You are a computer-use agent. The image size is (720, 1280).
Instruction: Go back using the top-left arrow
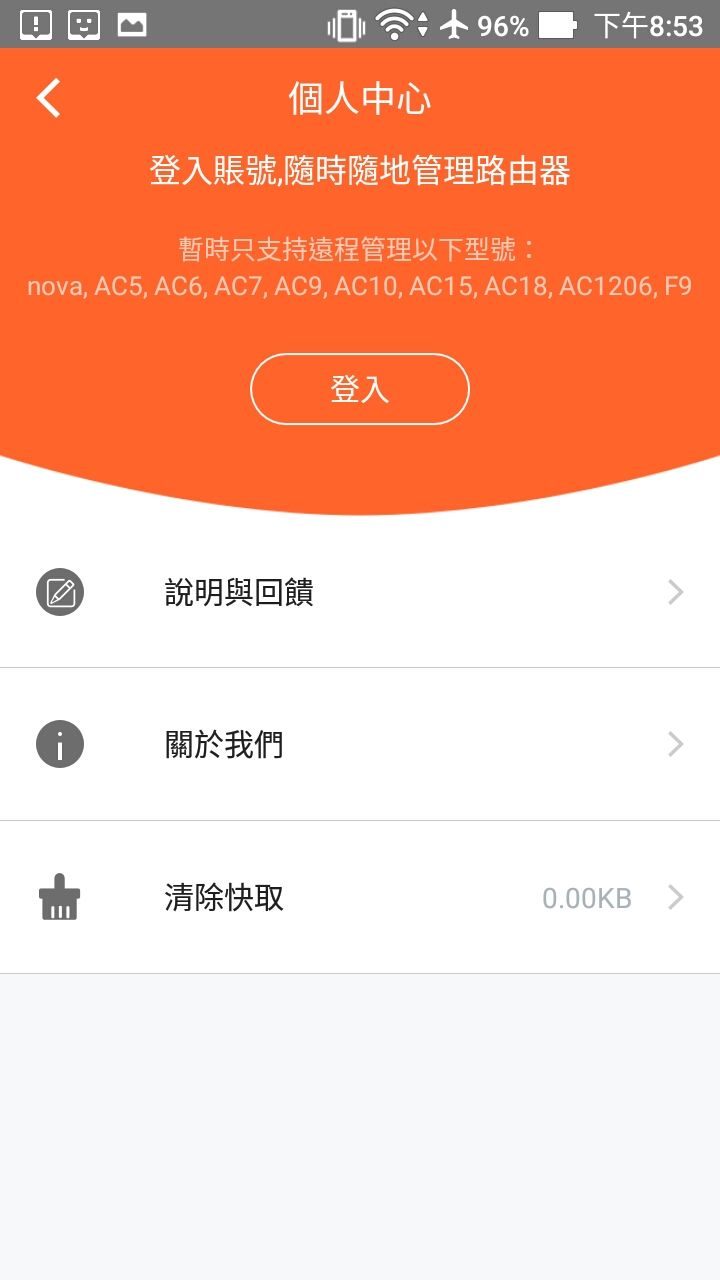click(48, 98)
